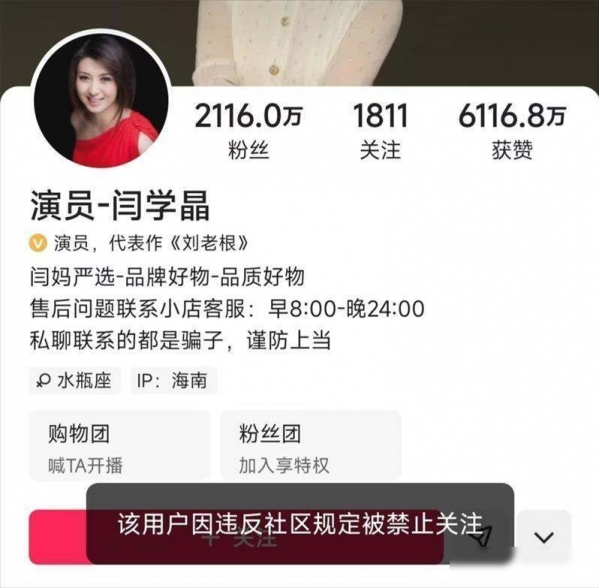Send a private message via paper-plane icon
This screenshot has width=600, height=588.
coord(481,538)
